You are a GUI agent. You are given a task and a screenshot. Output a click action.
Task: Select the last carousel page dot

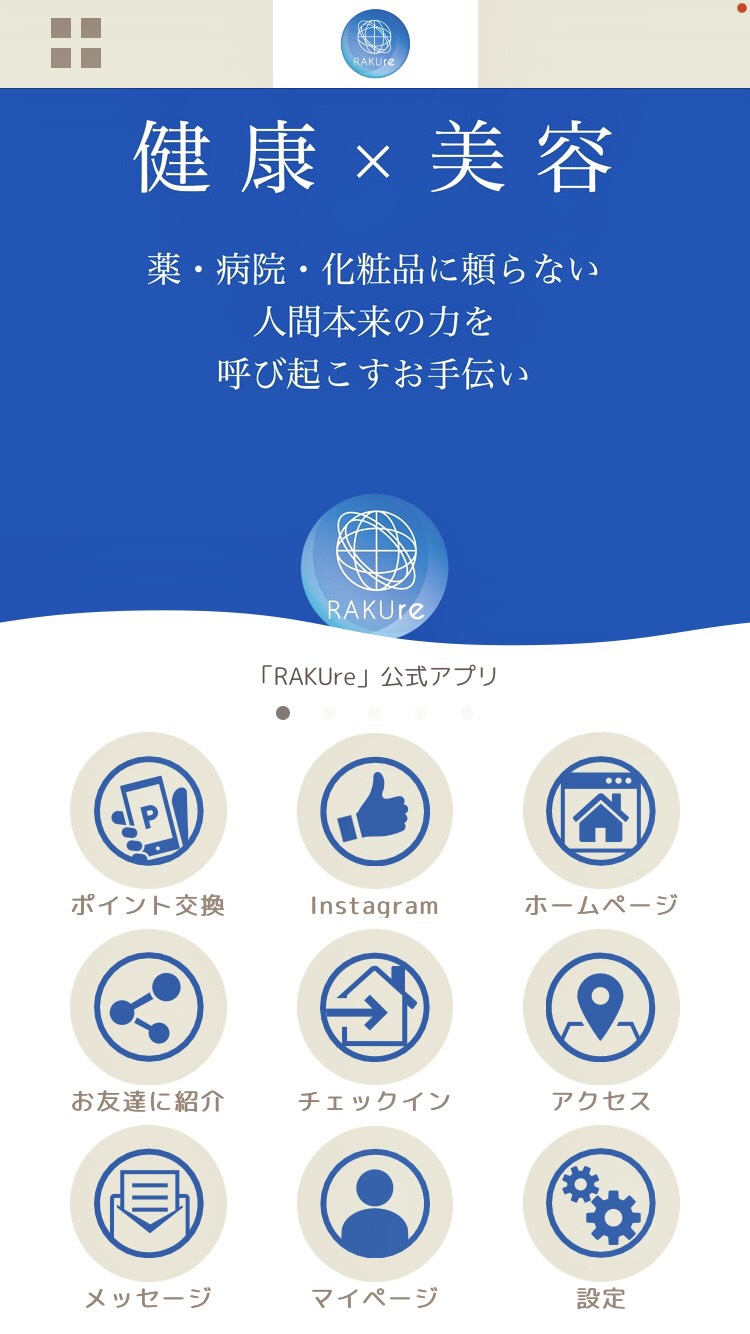coord(467,713)
